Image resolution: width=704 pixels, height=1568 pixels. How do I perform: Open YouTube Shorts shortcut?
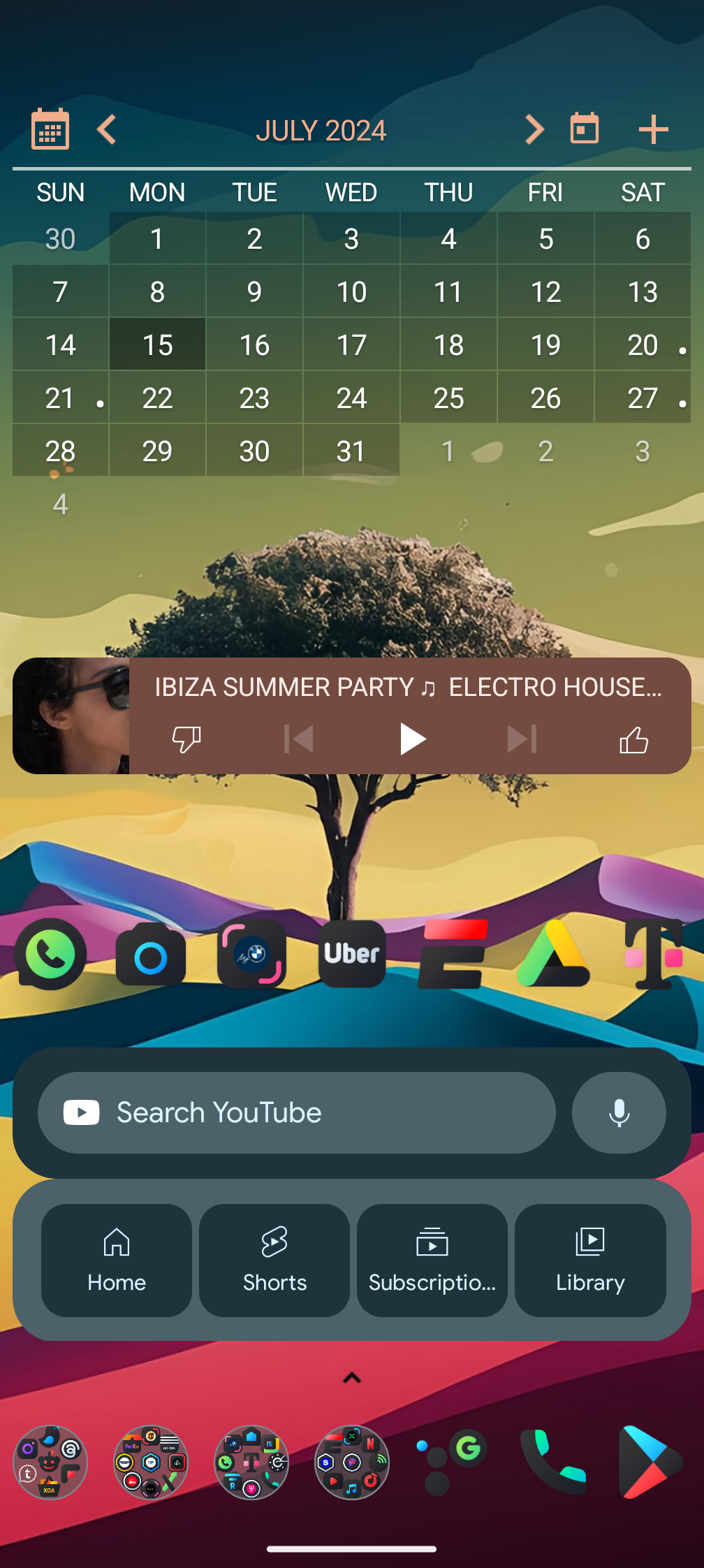click(274, 1261)
